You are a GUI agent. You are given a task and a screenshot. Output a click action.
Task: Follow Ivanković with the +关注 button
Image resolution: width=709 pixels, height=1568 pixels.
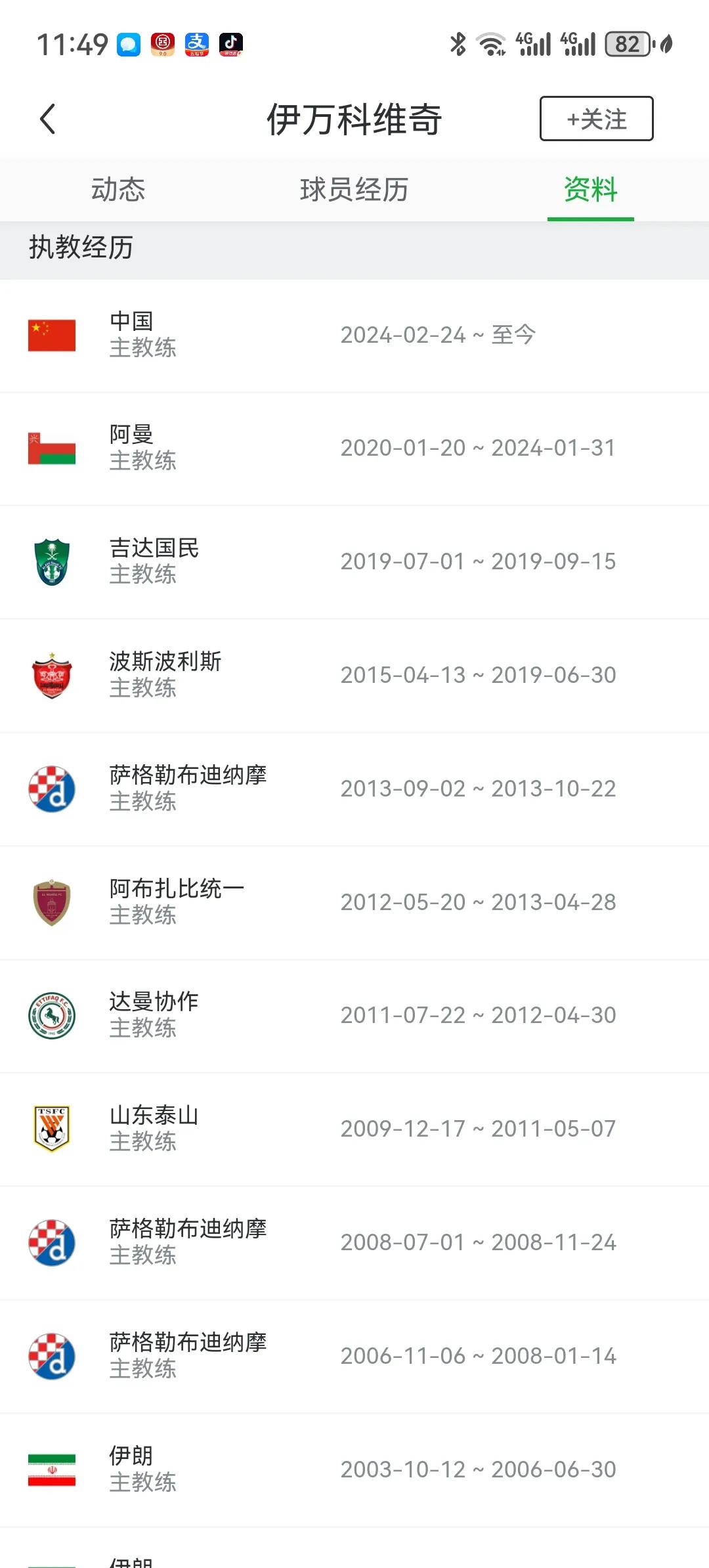click(596, 119)
